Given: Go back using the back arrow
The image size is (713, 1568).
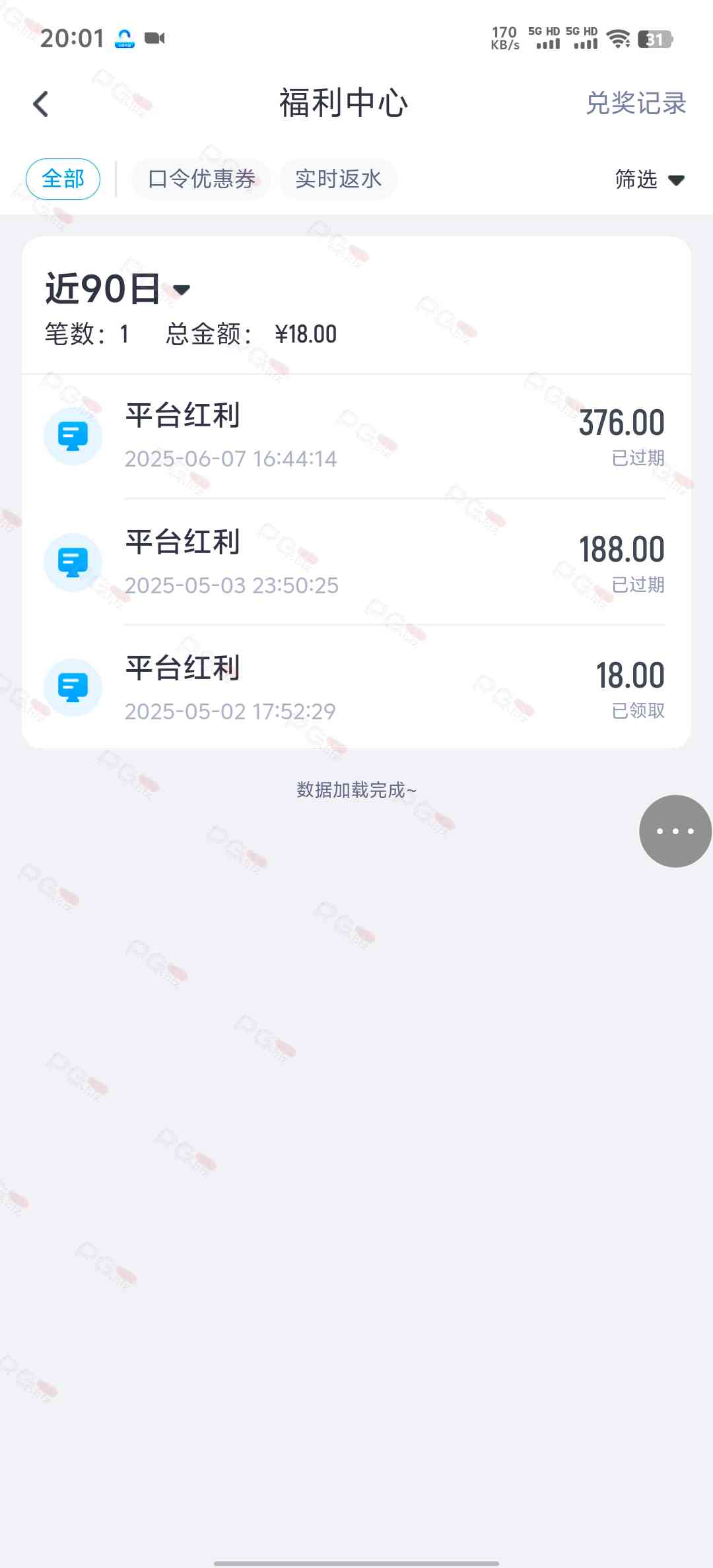Looking at the screenshot, I should (x=41, y=104).
